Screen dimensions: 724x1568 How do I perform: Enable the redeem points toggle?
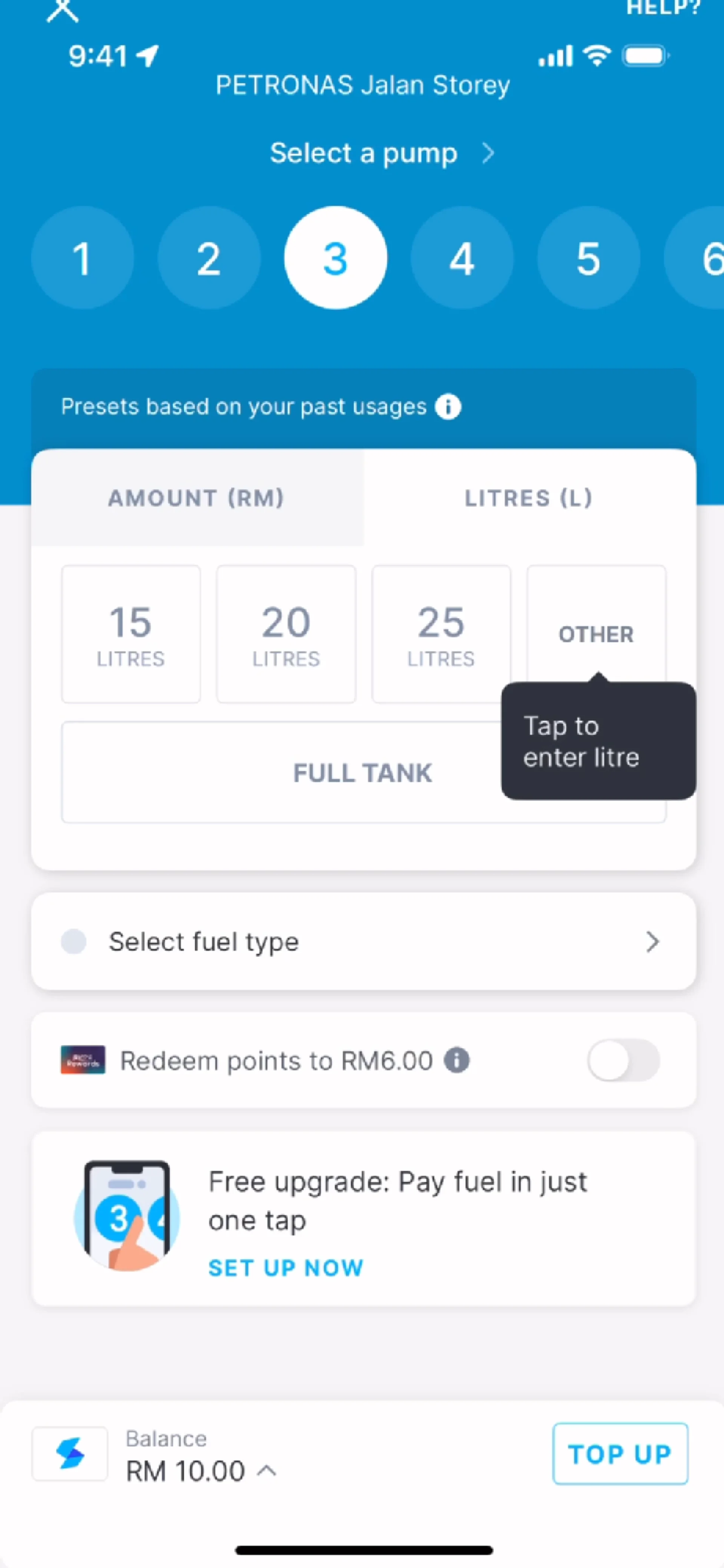[x=623, y=1060]
